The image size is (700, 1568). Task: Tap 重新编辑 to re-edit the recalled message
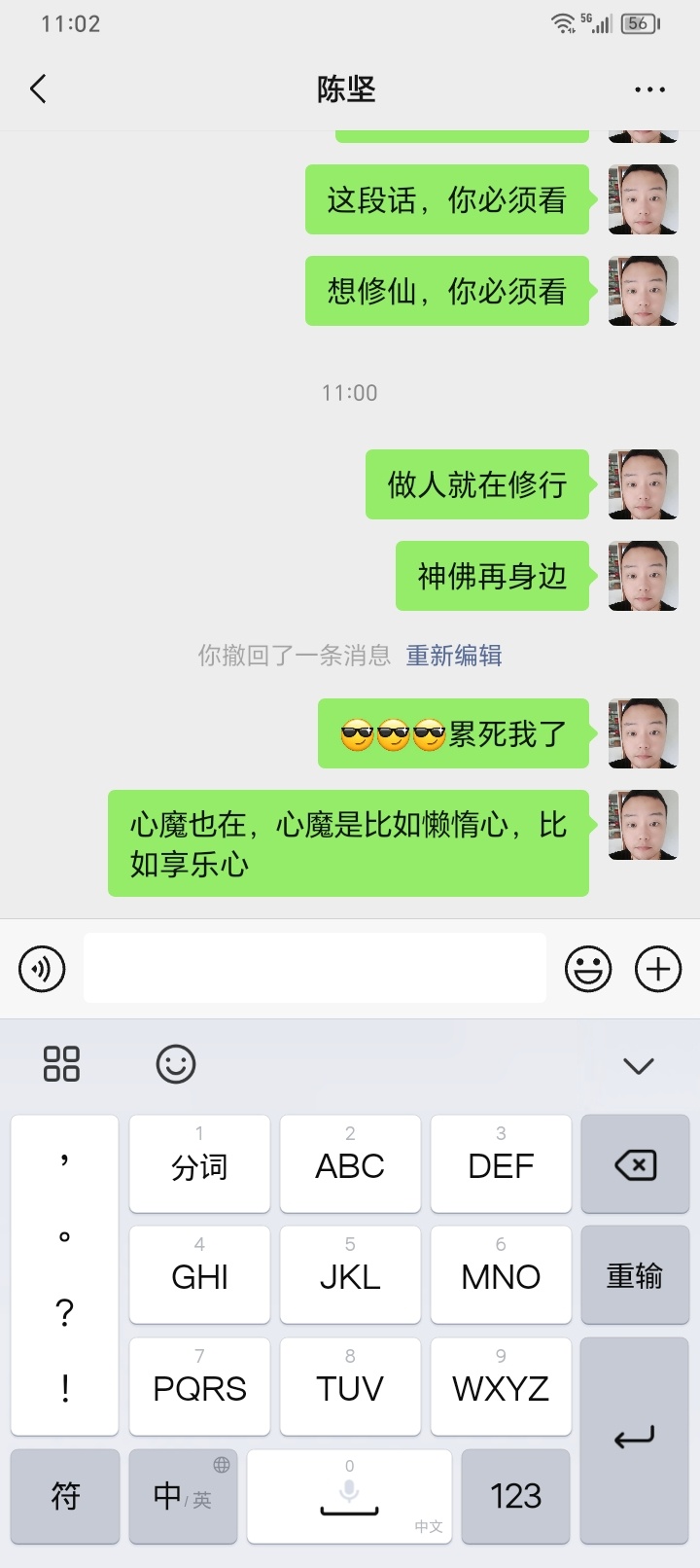(x=454, y=656)
